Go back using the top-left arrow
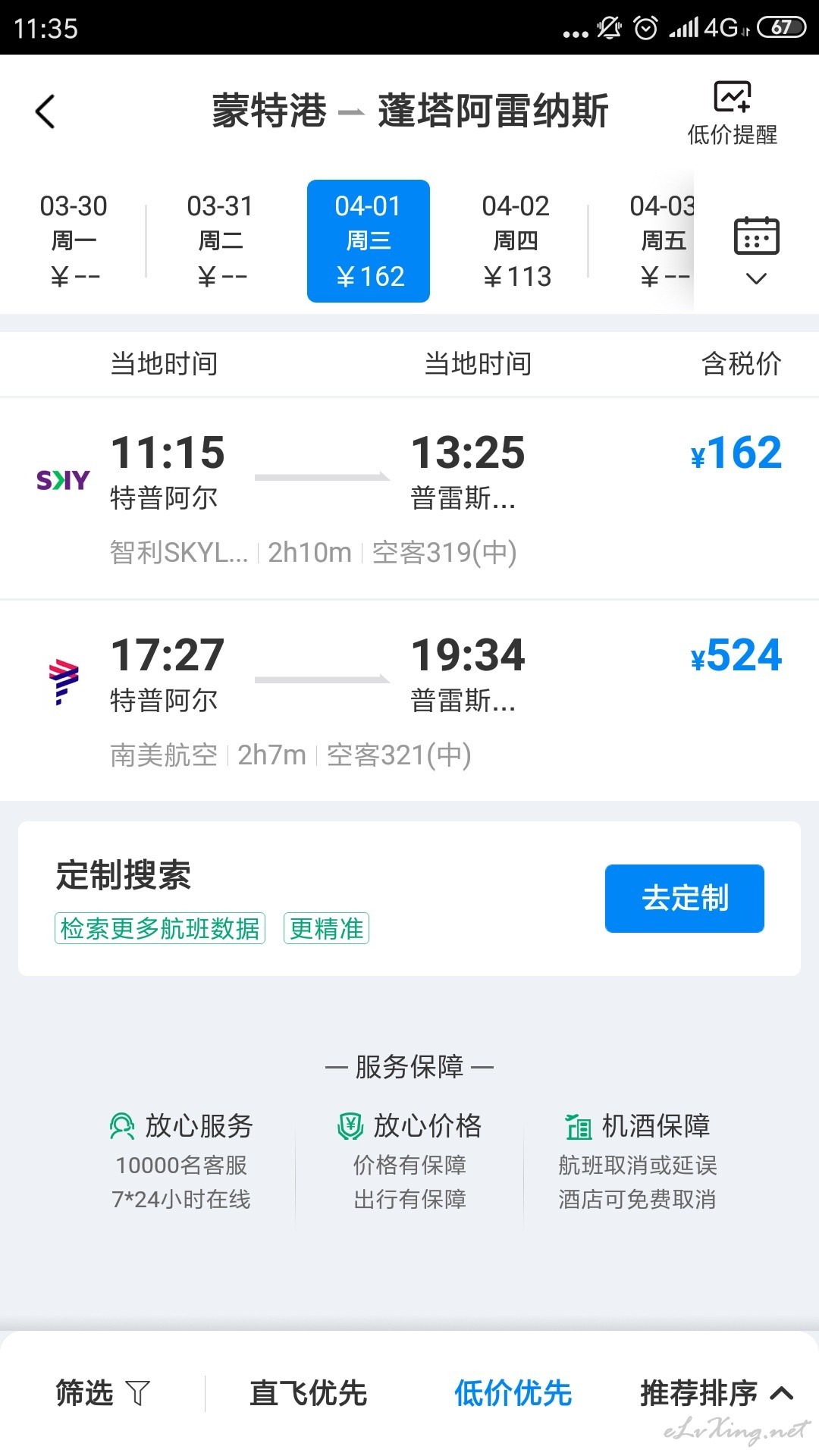 click(x=45, y=111)
